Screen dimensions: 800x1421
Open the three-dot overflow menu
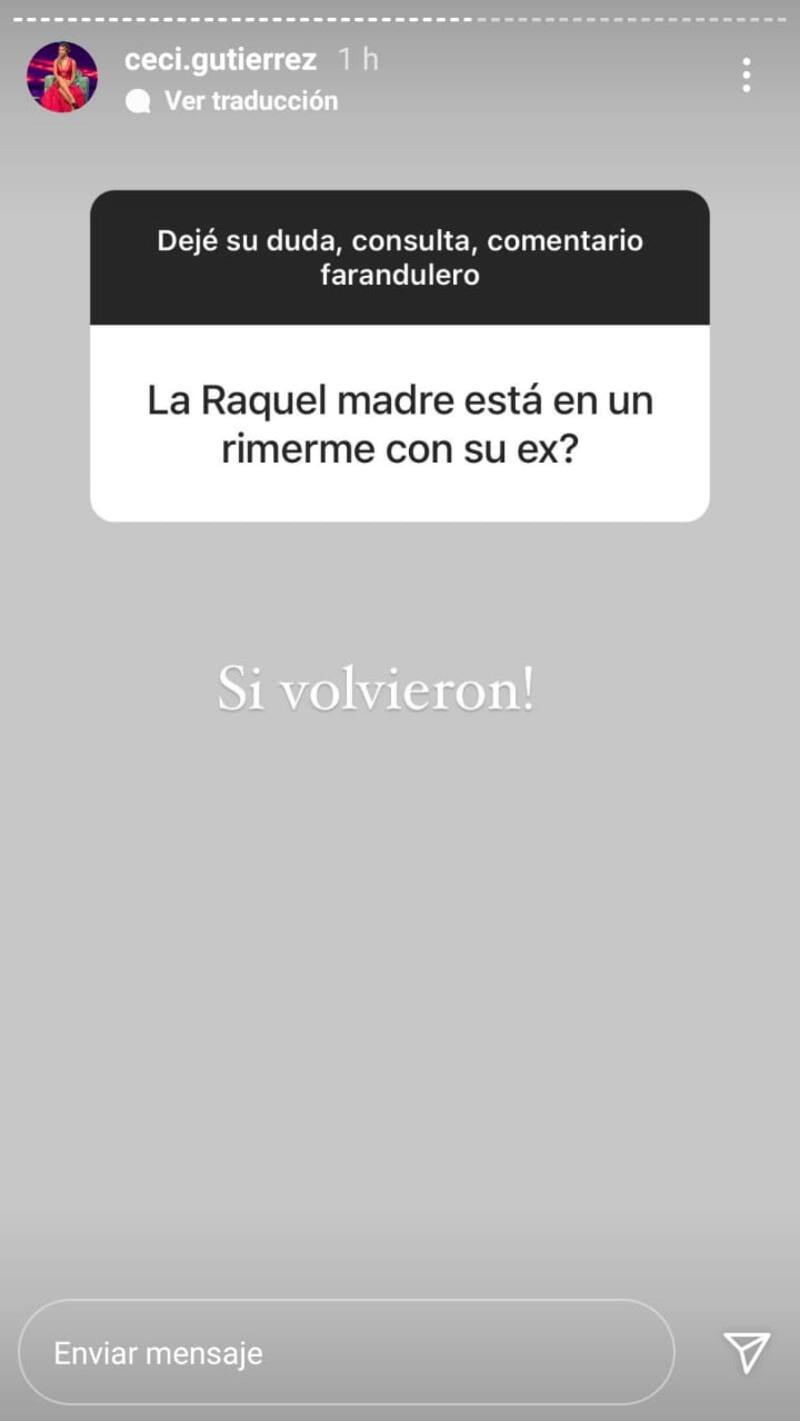[x=746, y=76]
